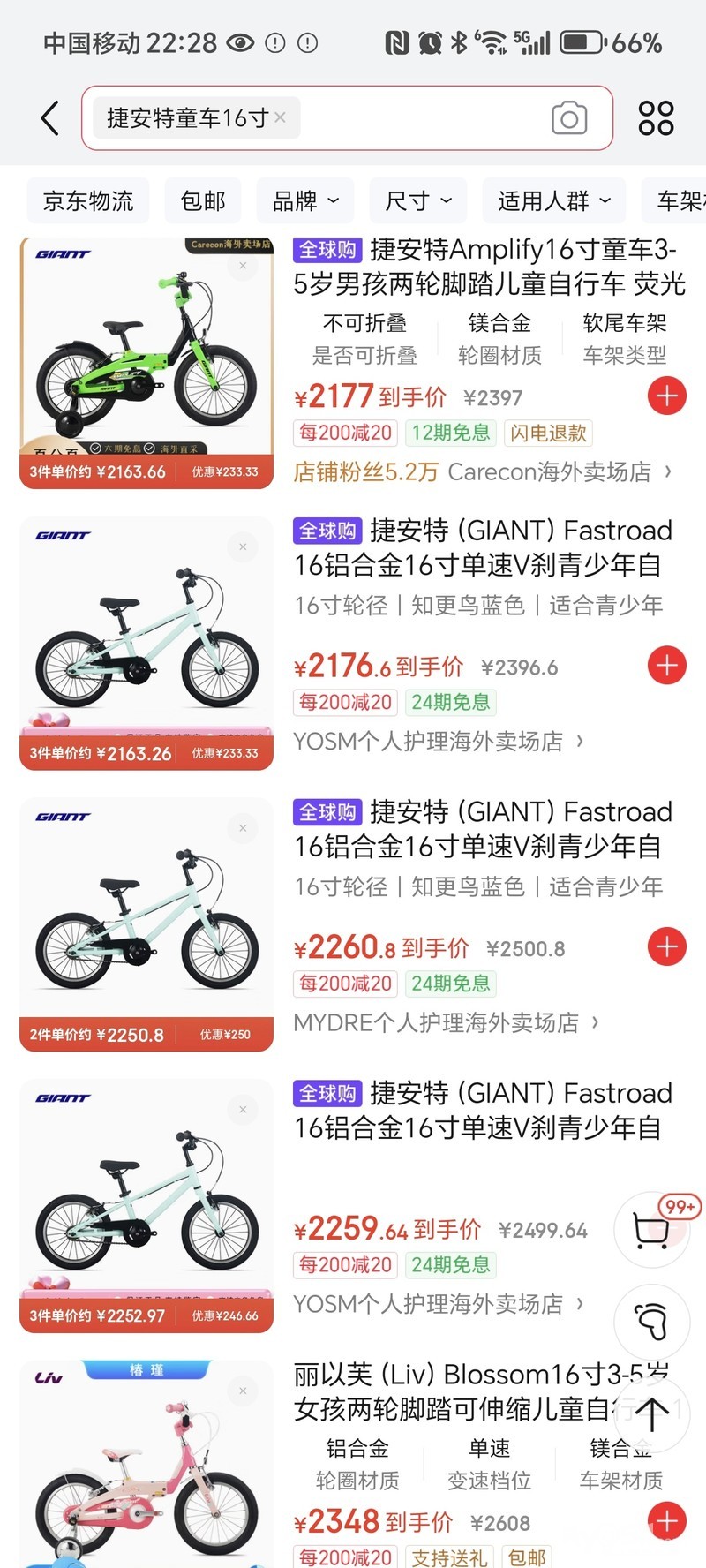Go back from search results
The image size is (706, 1568).
(50, 118)
